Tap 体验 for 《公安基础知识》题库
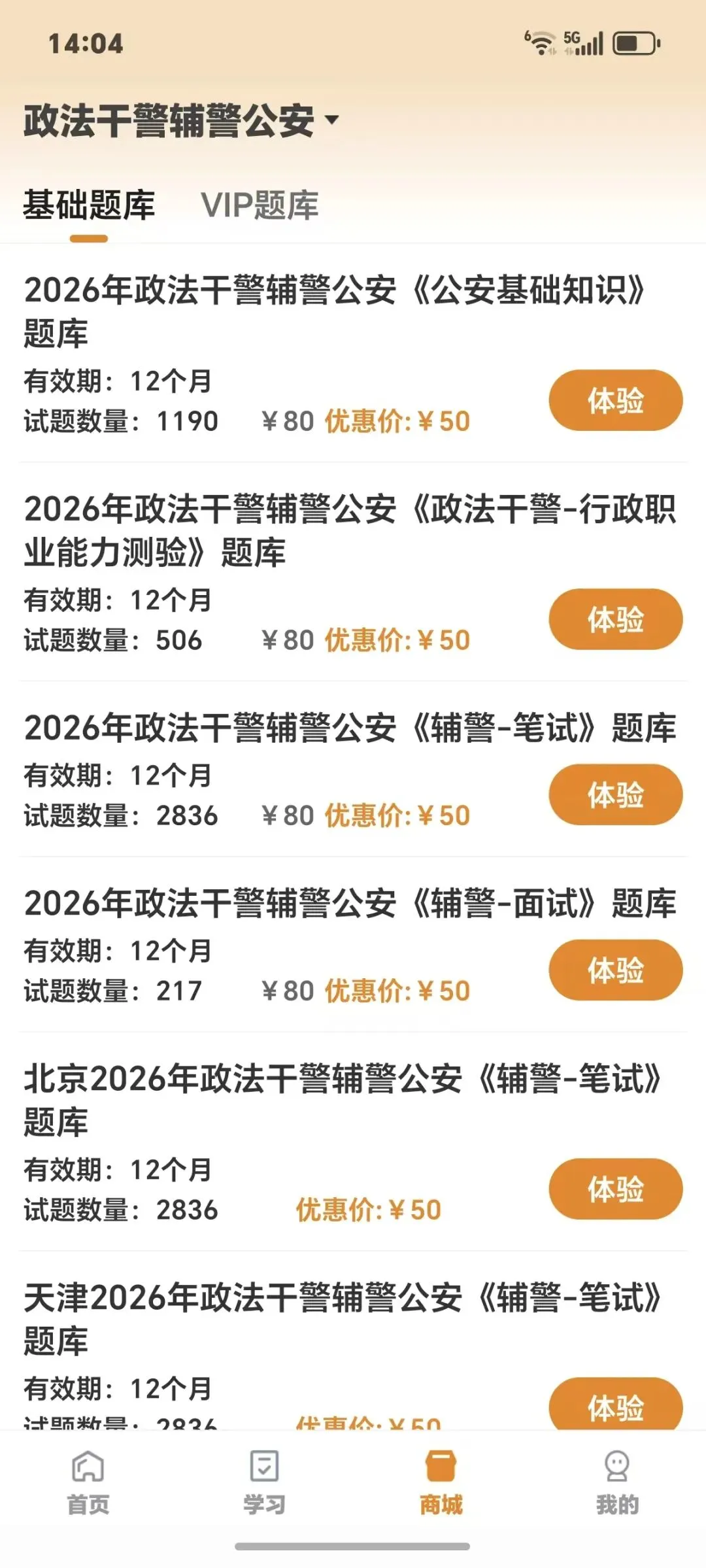Image resolution: width=706 pixels, height=1568 pixels. (x=615, y=400)
